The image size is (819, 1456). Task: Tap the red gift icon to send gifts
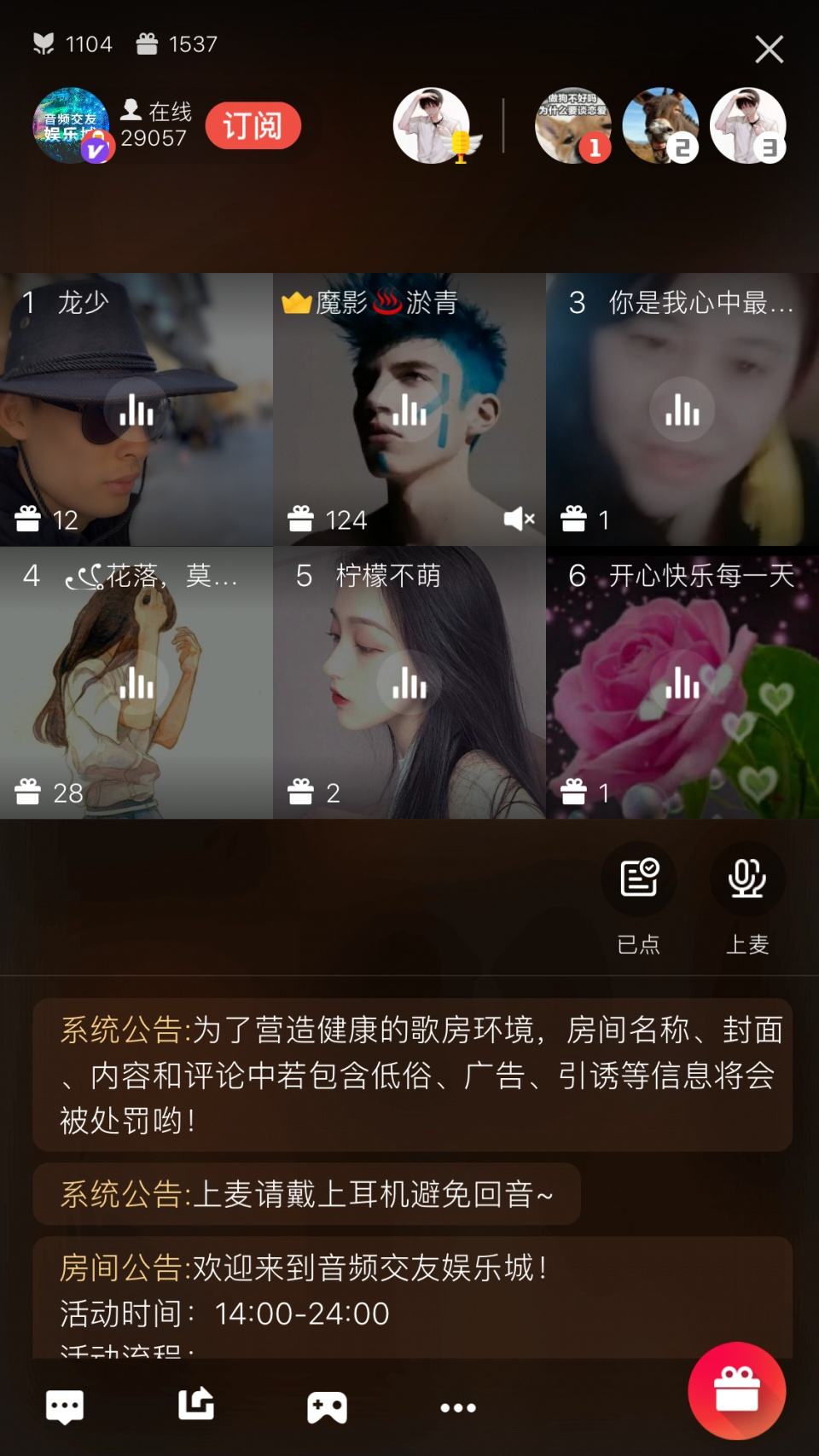pos(739,1390)
